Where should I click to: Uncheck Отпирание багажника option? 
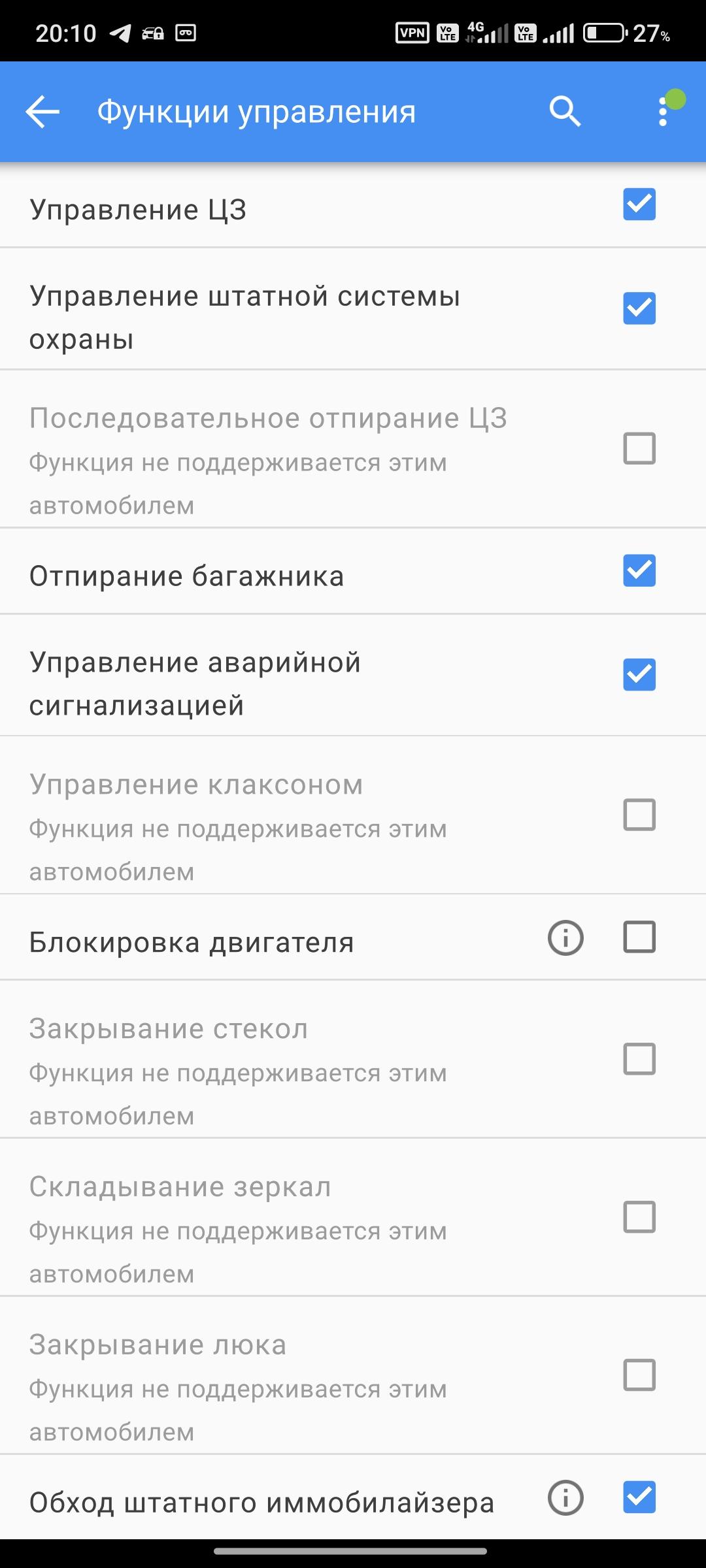(x=639, y=570)
